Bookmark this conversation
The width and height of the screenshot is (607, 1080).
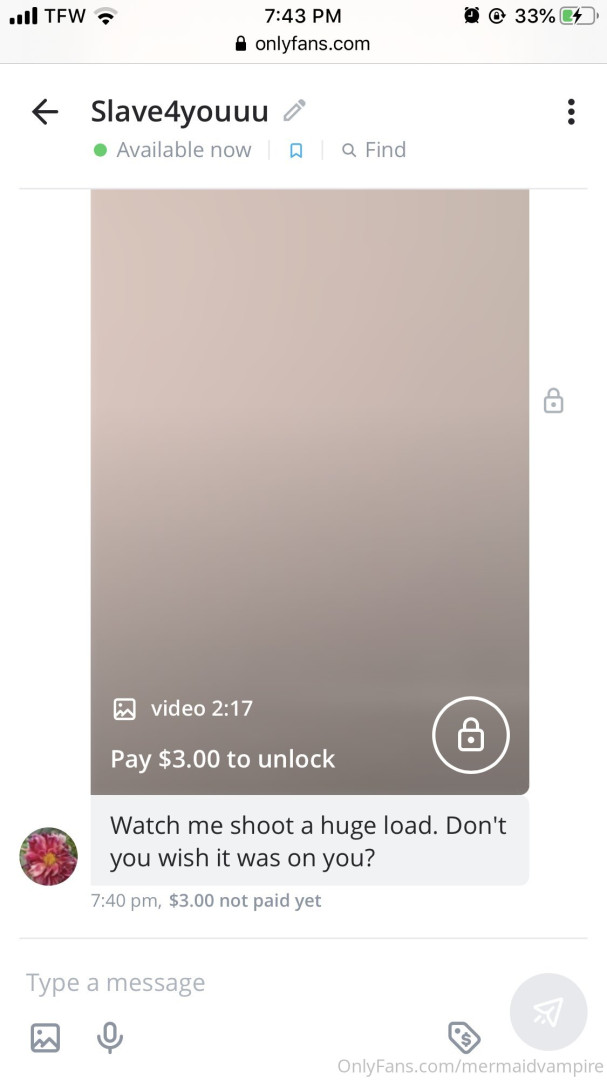(x=296, y=151)
